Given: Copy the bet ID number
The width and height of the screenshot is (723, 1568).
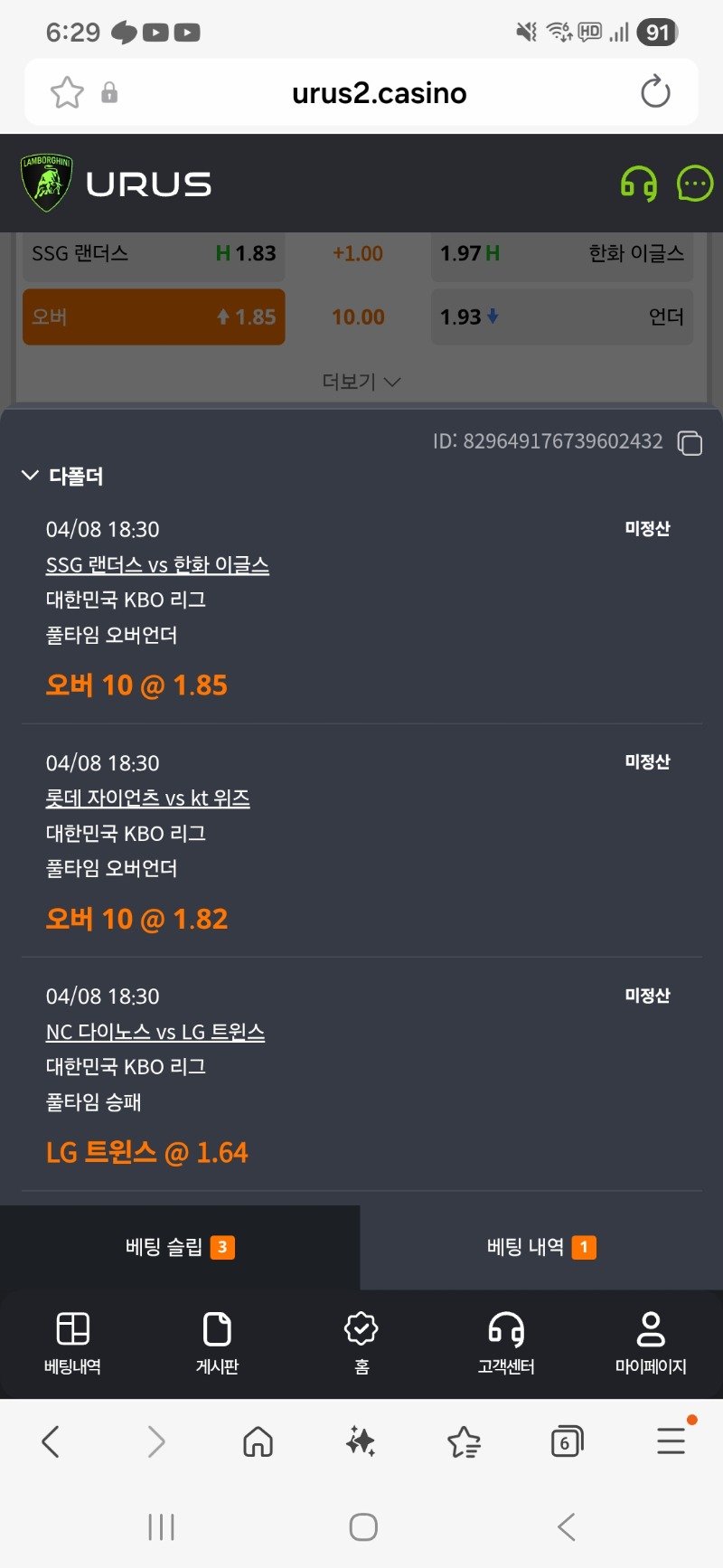Looking at the screenshot, I should point(690,443).
